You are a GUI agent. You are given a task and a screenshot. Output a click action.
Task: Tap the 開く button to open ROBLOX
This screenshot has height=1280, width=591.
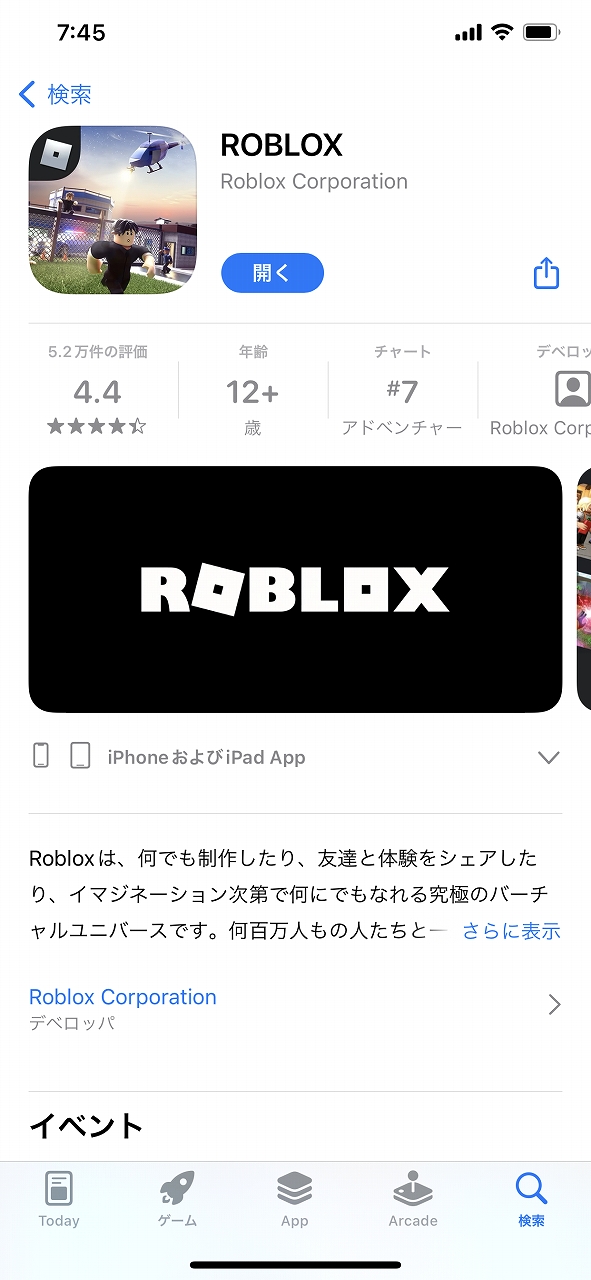tap(272, 273)
